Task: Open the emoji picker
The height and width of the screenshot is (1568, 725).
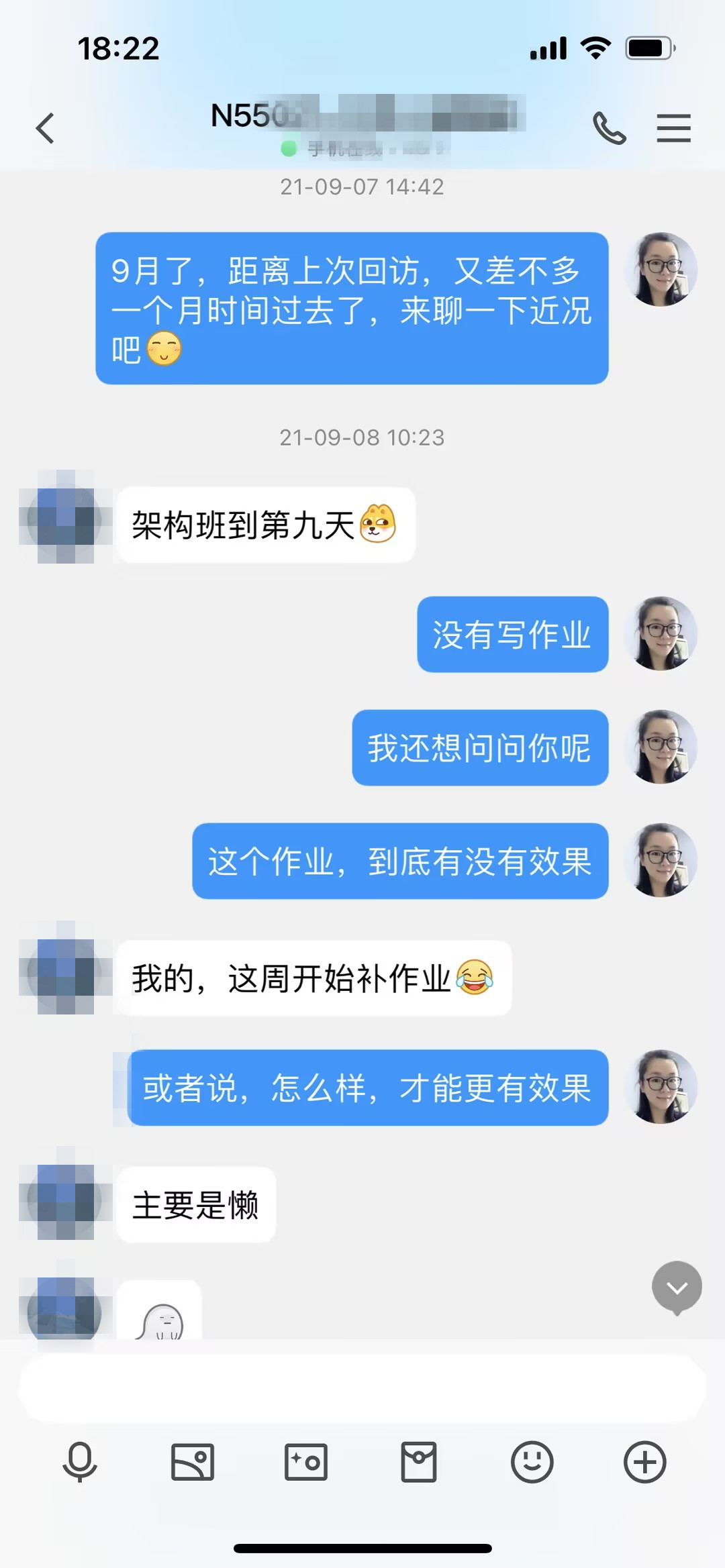Action: [x=532, y=1461]
